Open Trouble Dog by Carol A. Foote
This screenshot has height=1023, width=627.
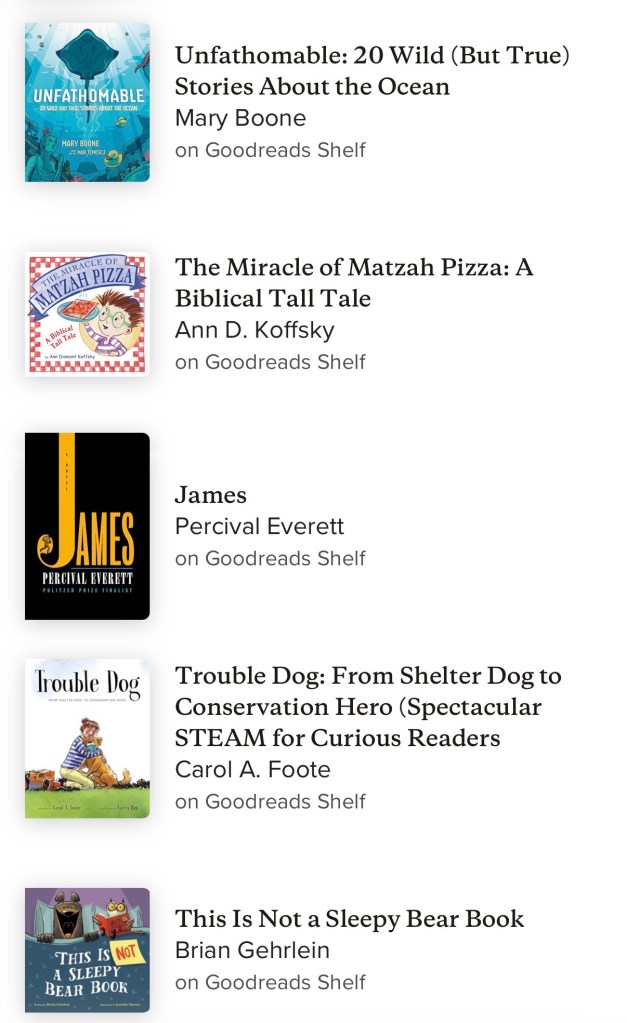coord(367,706)
